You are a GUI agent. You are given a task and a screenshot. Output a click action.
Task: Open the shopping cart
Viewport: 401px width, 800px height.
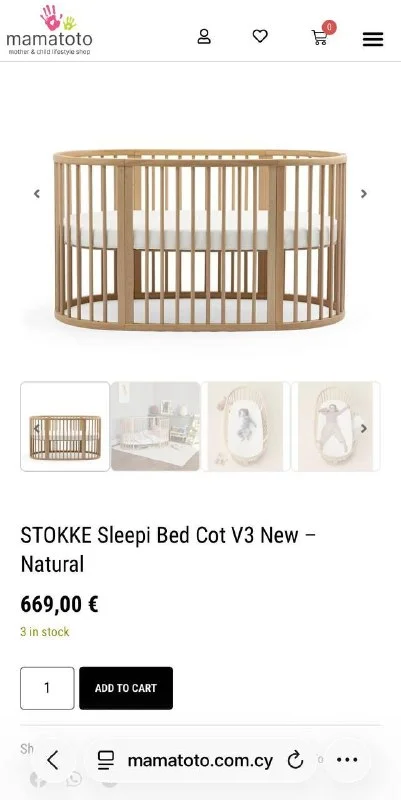tap(320, 37)
